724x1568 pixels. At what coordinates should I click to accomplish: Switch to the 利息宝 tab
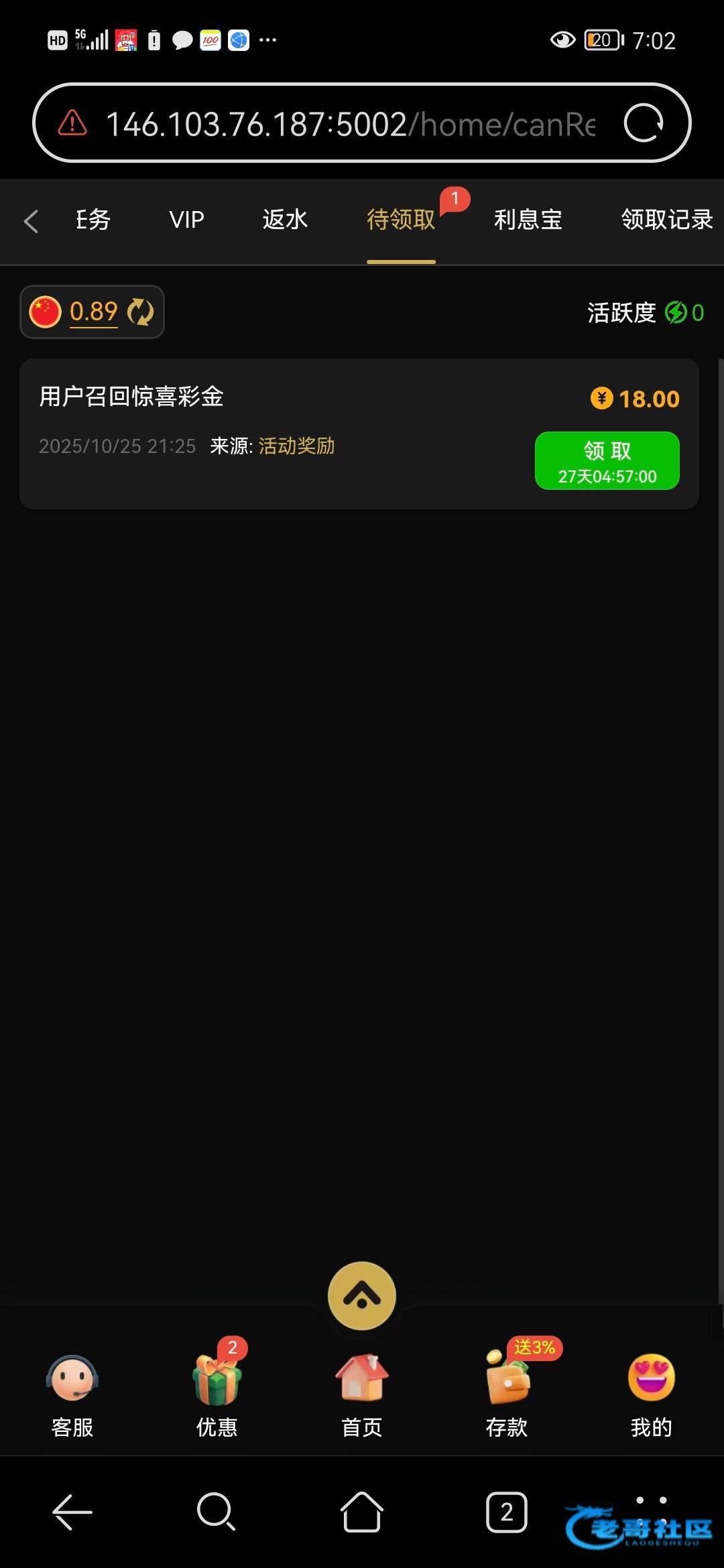[528, 220]
